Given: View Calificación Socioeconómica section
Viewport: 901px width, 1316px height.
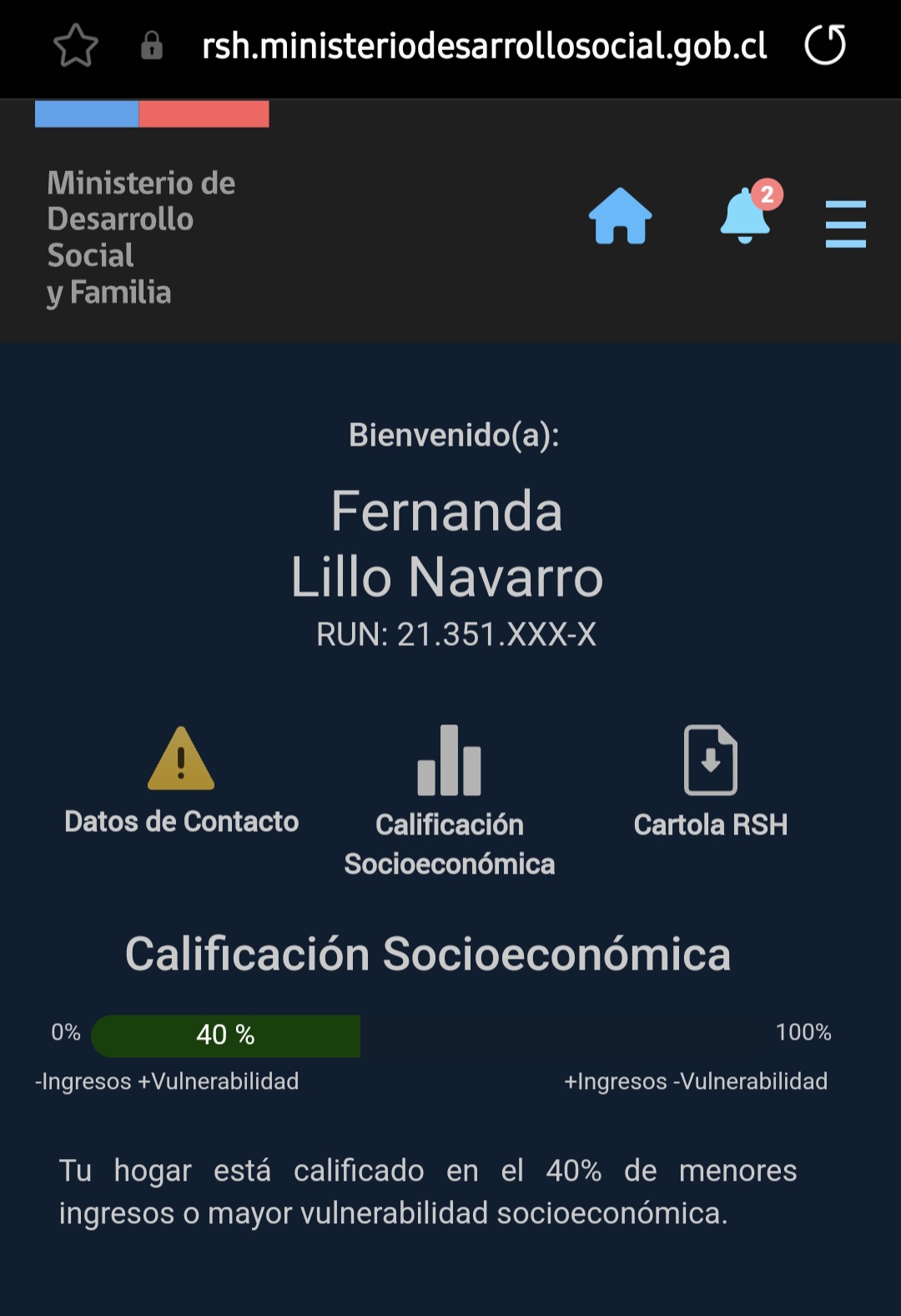Looking at the screenshot, I should pyautogui.click(x=449, y=801).
